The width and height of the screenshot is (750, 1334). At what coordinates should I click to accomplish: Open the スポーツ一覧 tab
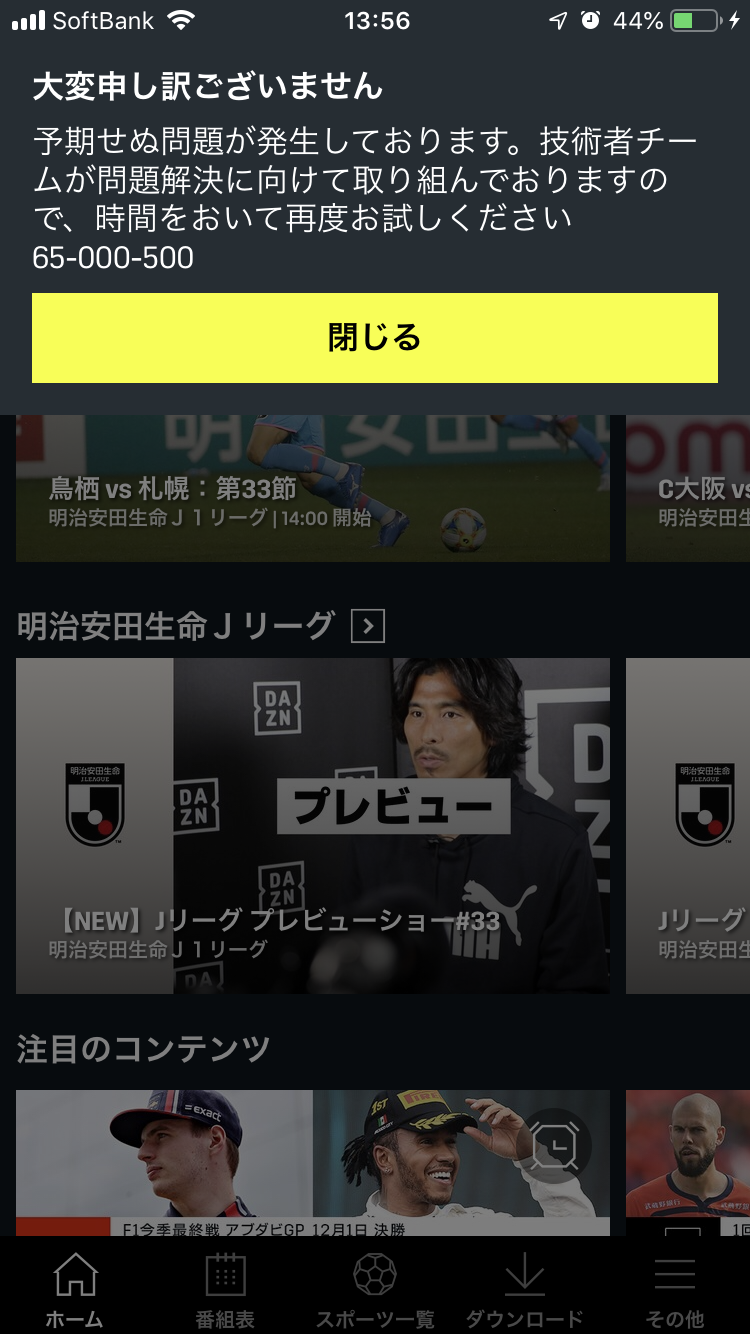coord(375,1290)
